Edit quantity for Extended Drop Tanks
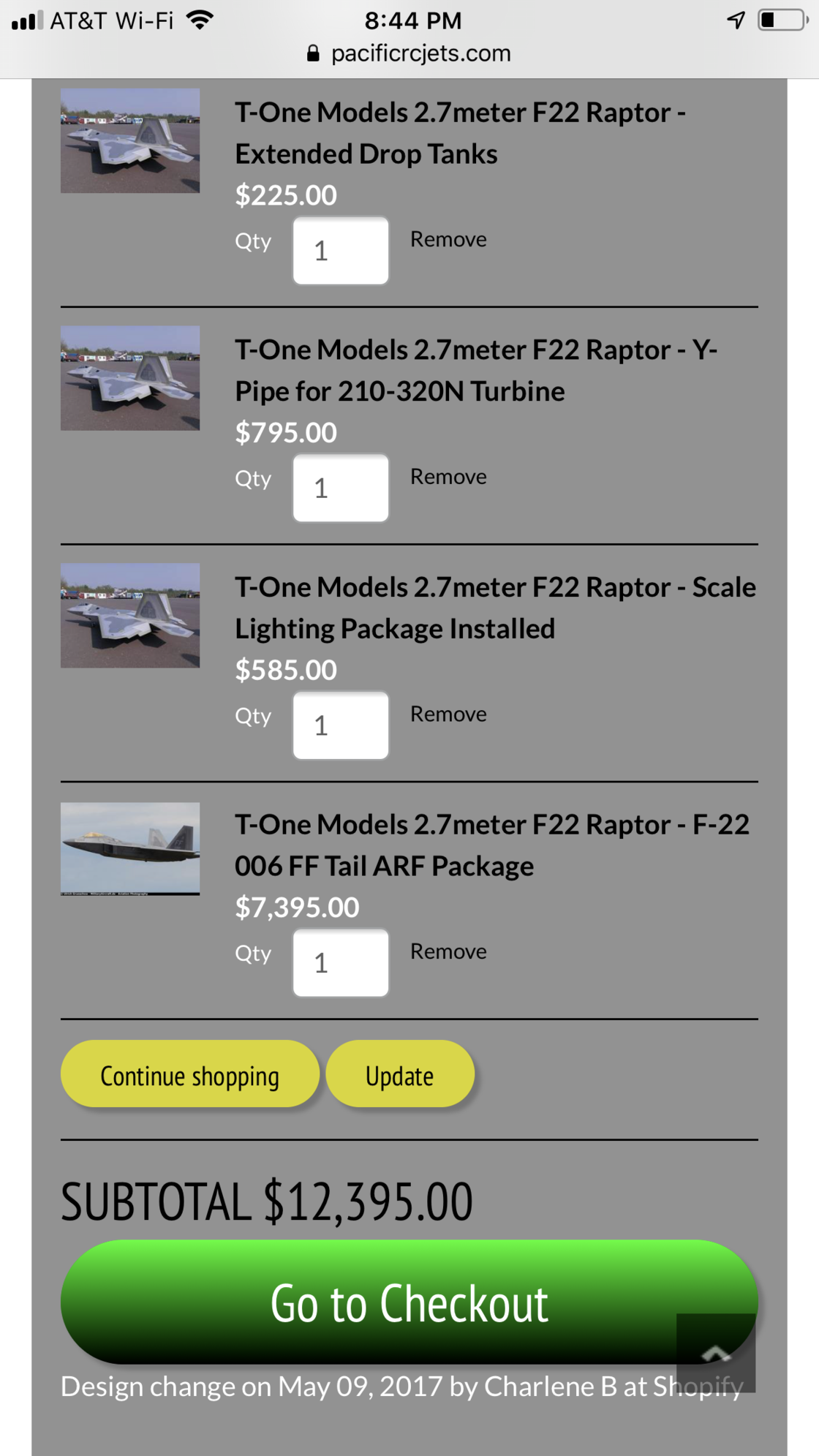Screen dimensions: 819x1456 tap(340, 251)
